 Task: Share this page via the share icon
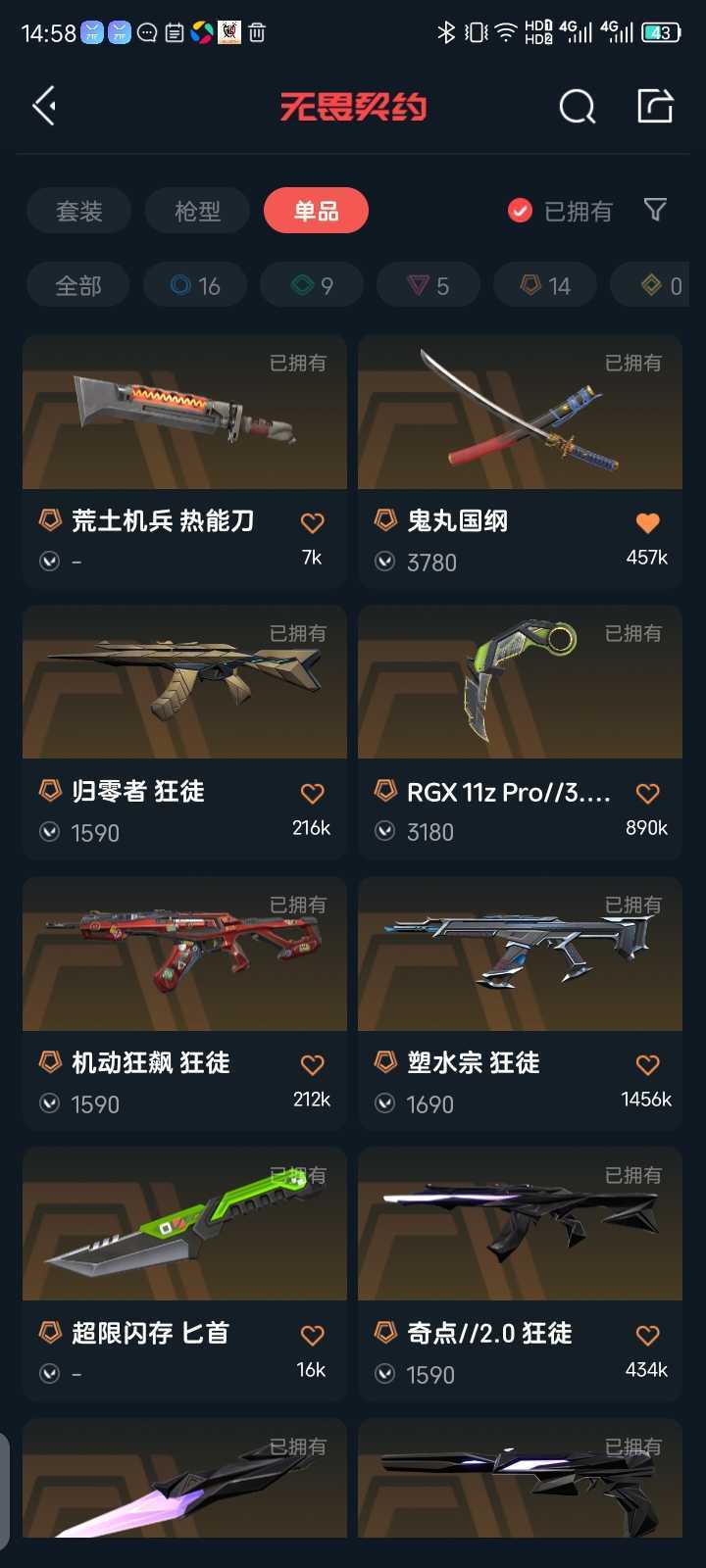pos(655,105)
